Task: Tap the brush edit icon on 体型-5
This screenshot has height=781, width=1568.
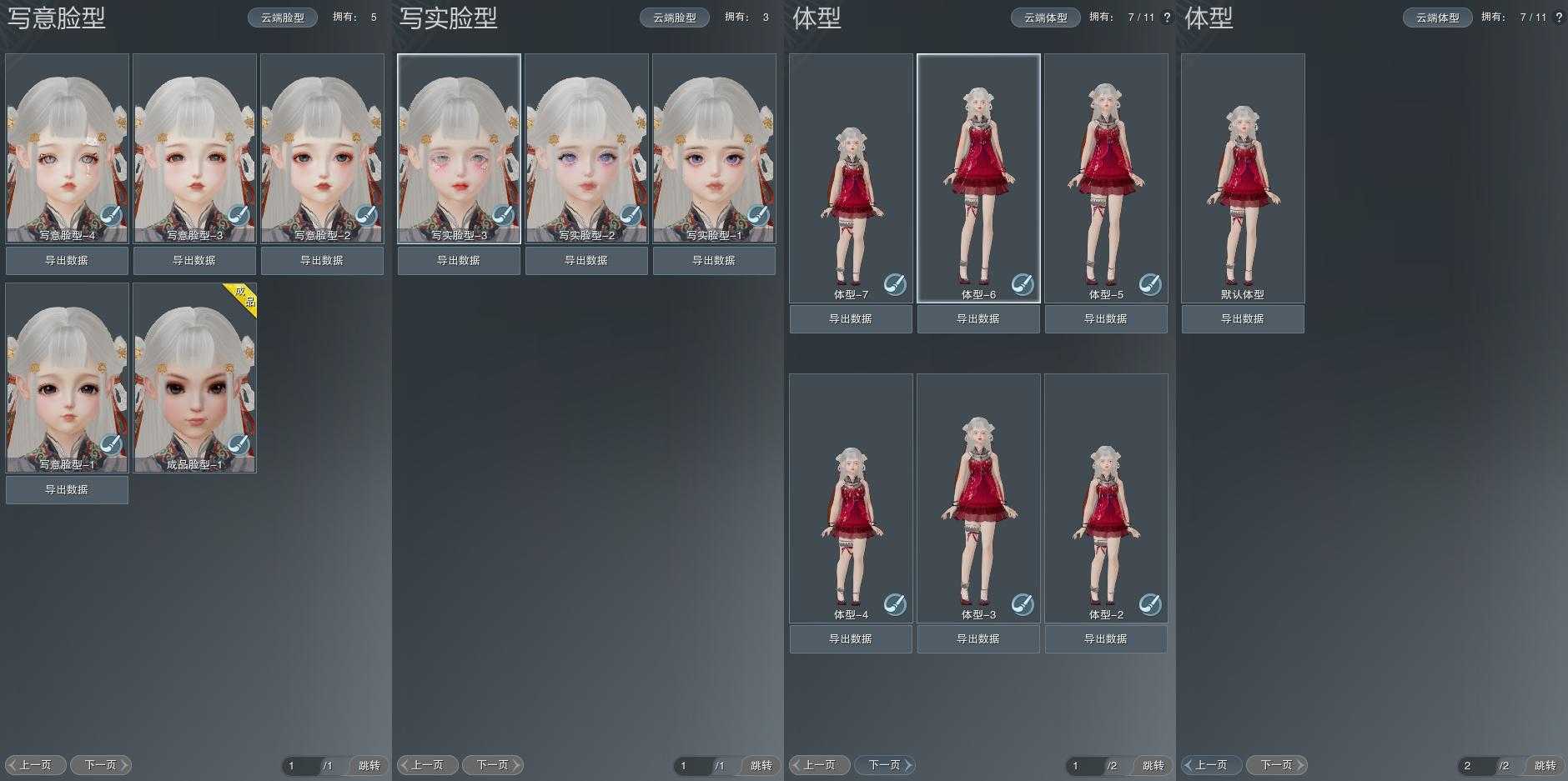Action: coord(1149,284)
